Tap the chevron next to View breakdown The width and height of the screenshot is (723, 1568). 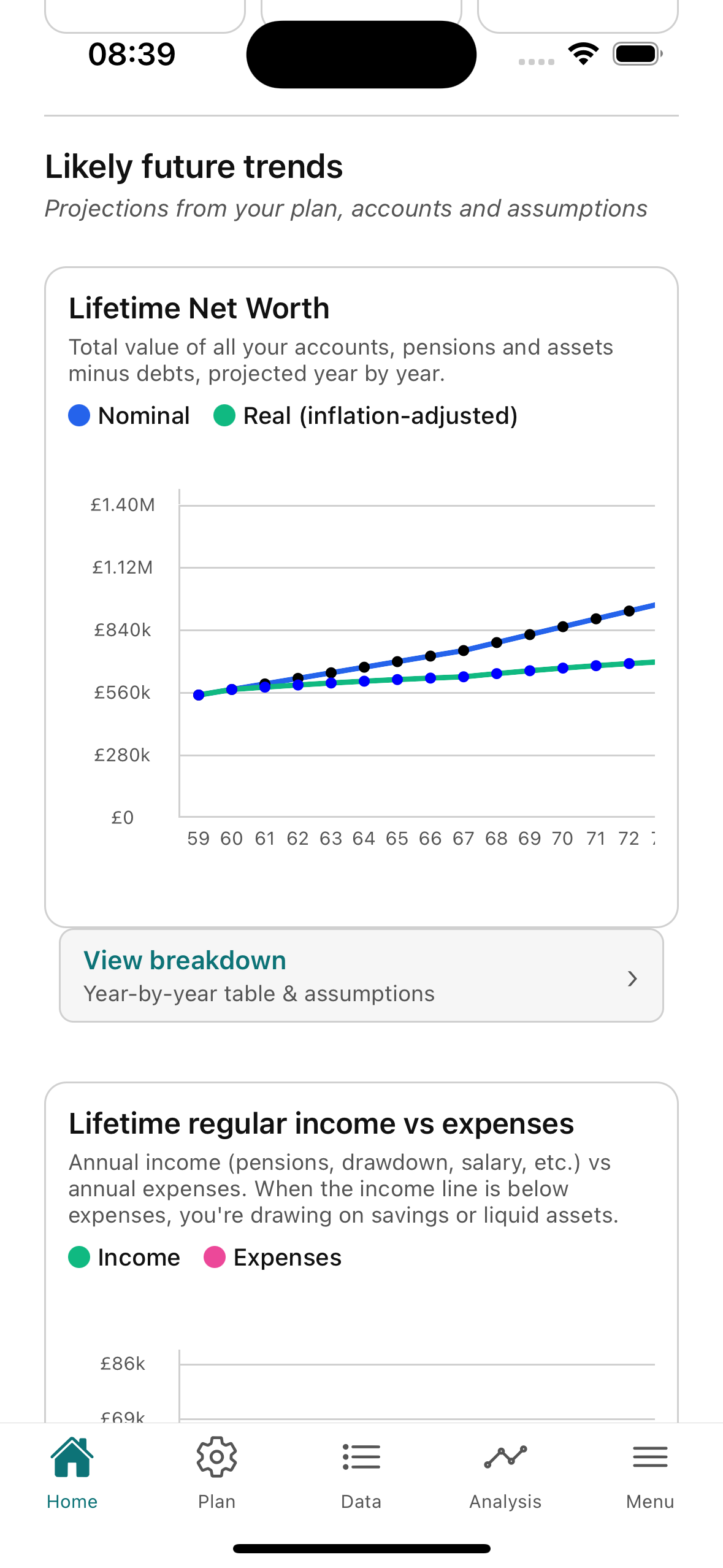tap(632, 978)
